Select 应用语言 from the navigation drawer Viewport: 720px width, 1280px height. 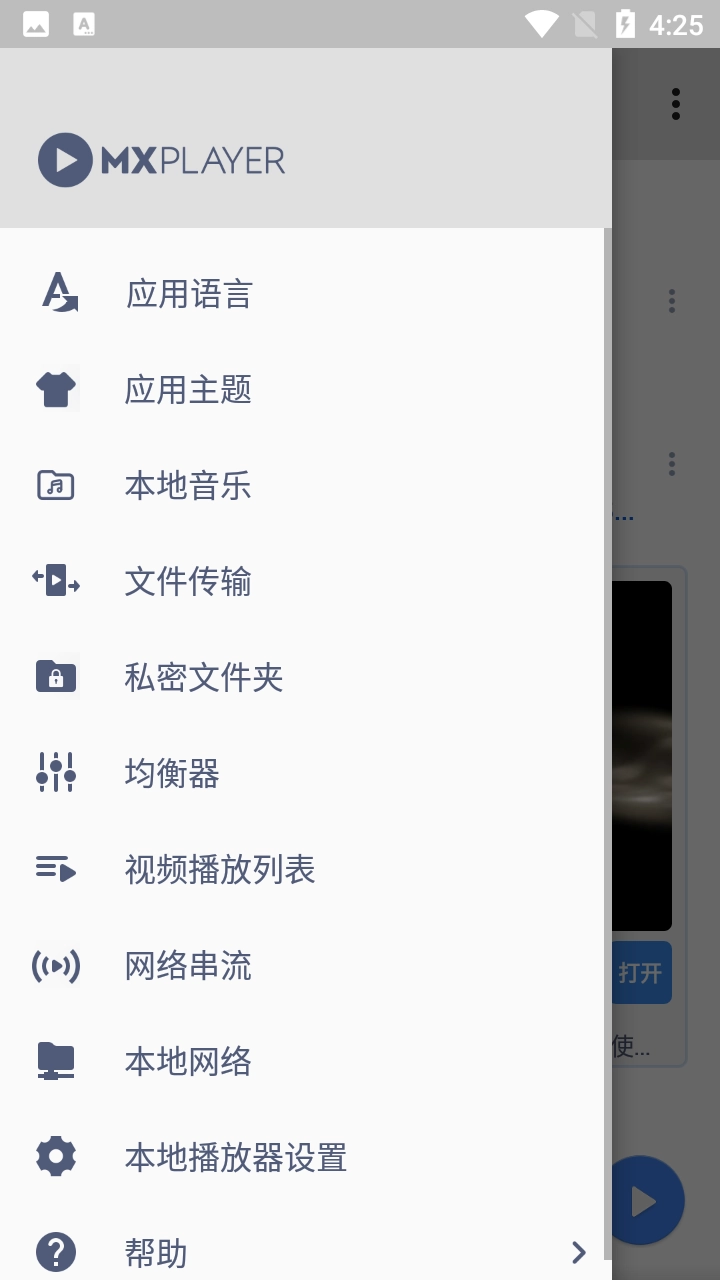(188, 292)
